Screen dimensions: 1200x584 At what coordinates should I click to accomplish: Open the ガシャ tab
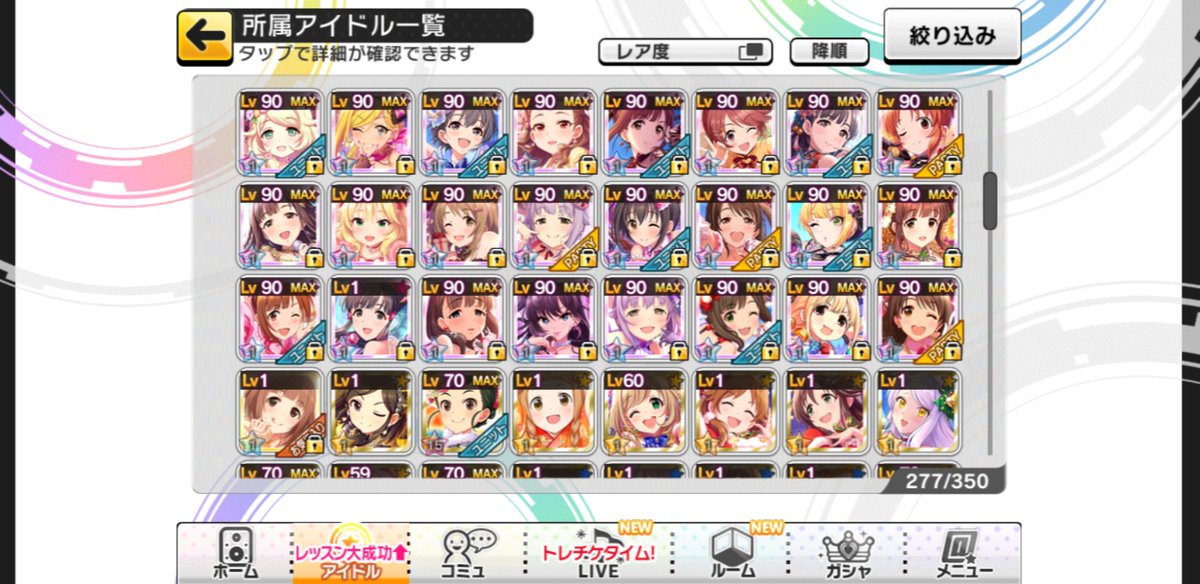848,553
